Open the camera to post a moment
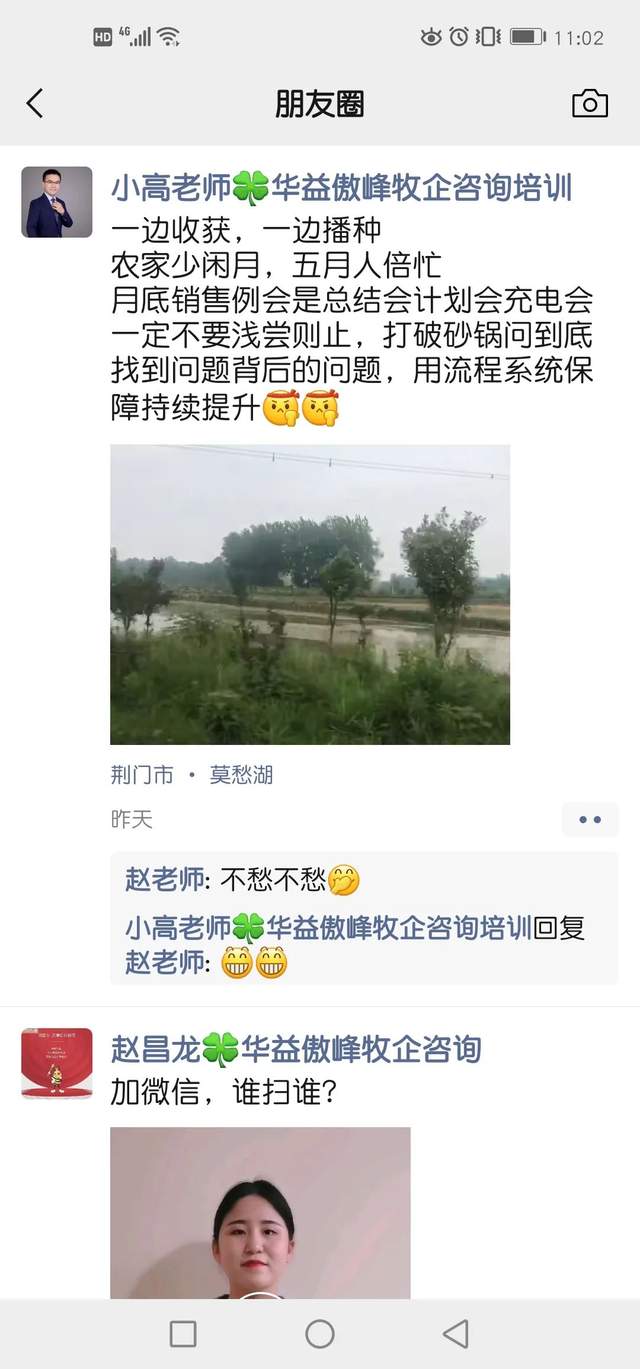Screen dimensions: 640x1369 (x=589, y=103)
